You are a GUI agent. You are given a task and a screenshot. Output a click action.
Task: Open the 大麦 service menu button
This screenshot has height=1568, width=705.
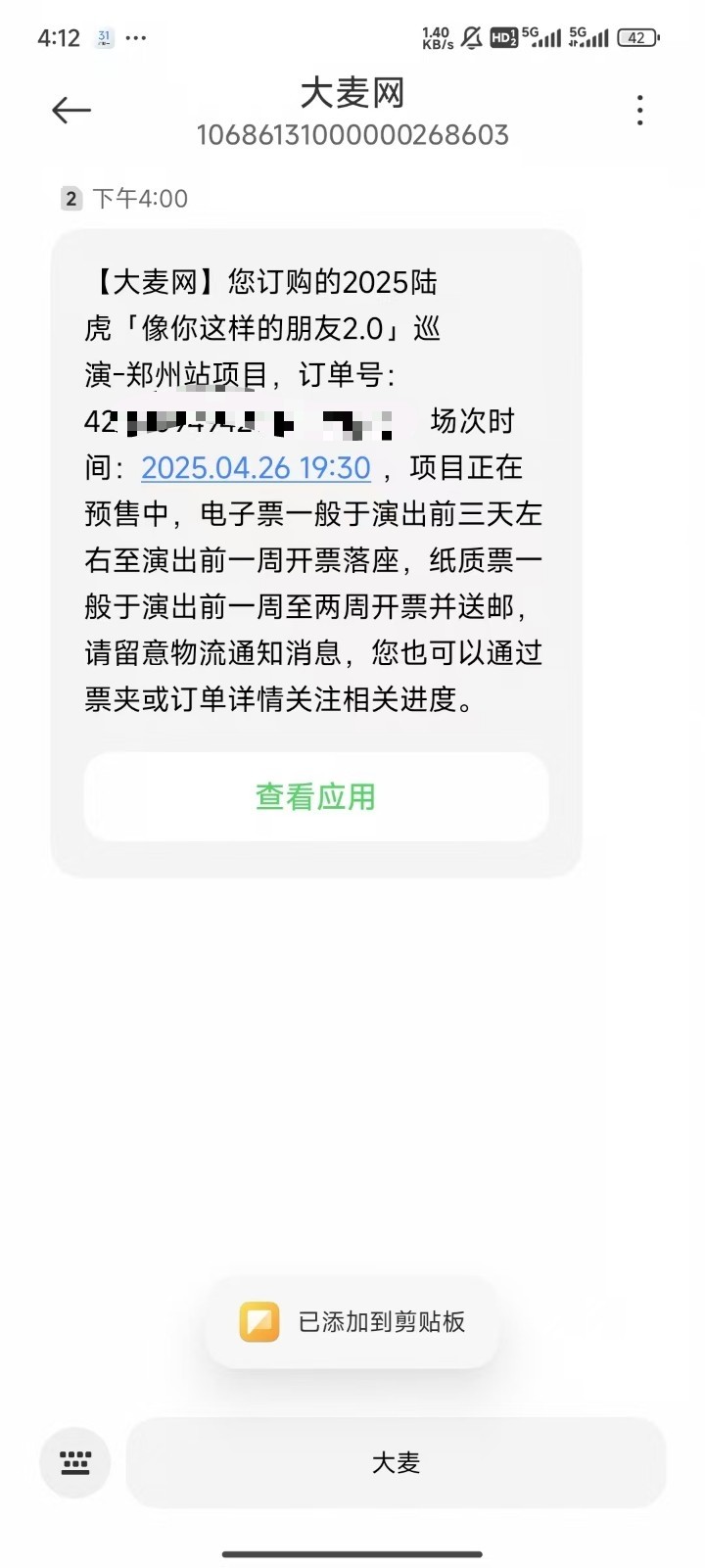396,1462
